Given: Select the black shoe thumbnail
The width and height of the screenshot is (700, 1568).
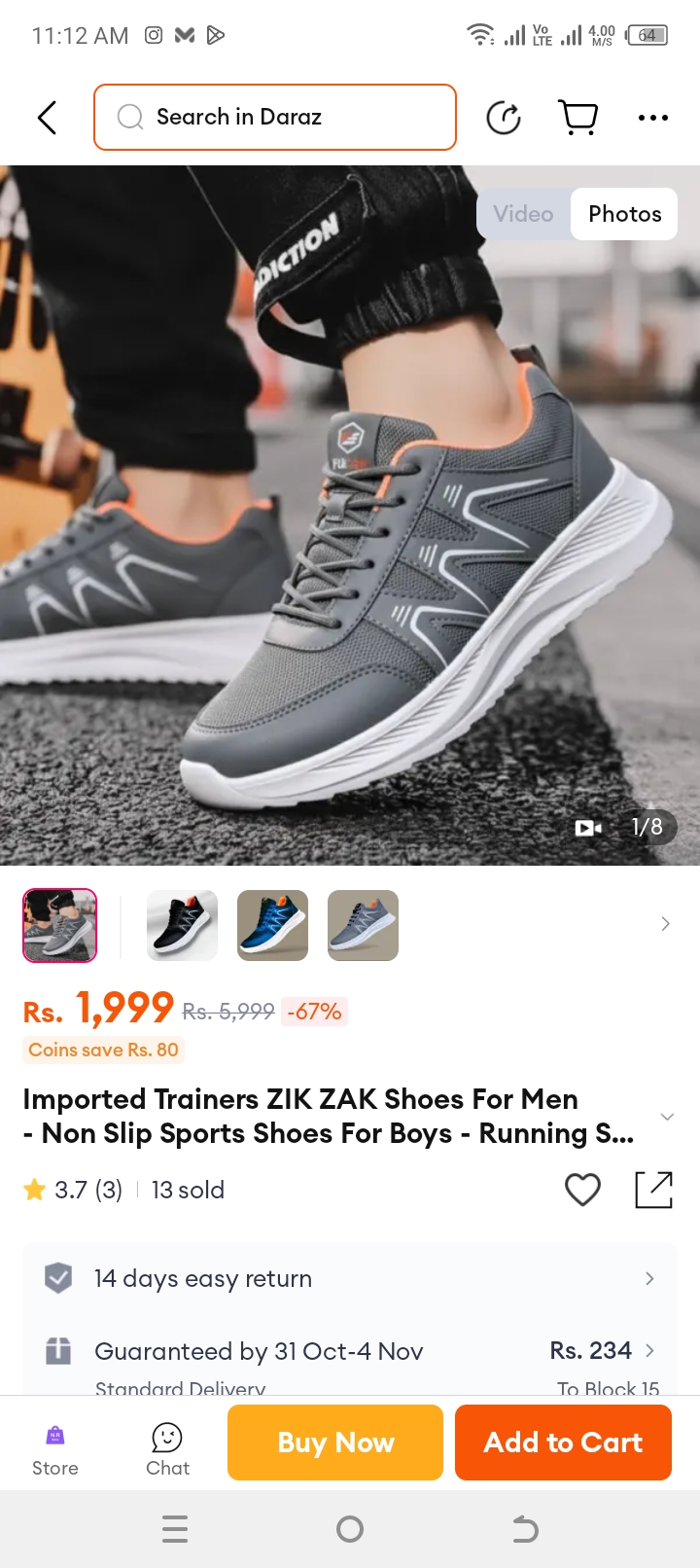Looking at the screenshot, I should point(182,925).
